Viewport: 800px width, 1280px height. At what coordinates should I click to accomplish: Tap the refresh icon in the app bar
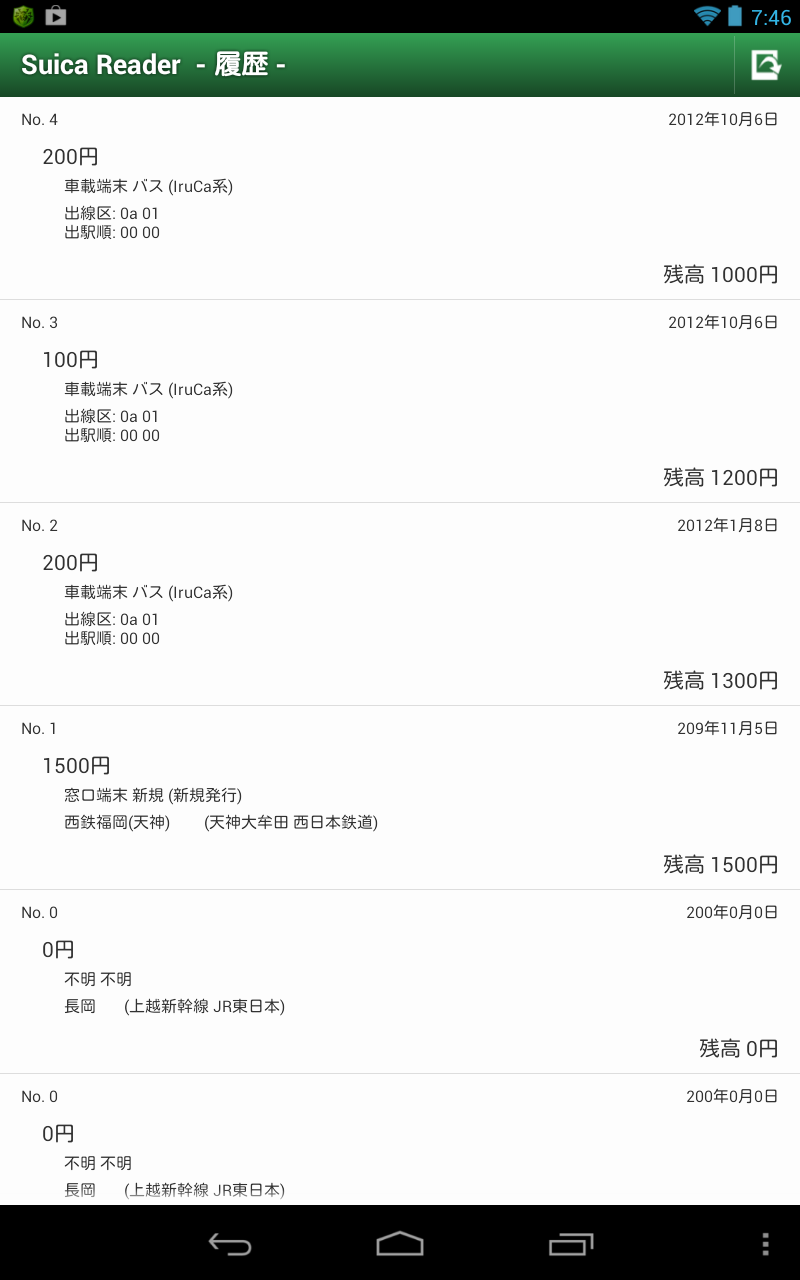coord(766,65)
